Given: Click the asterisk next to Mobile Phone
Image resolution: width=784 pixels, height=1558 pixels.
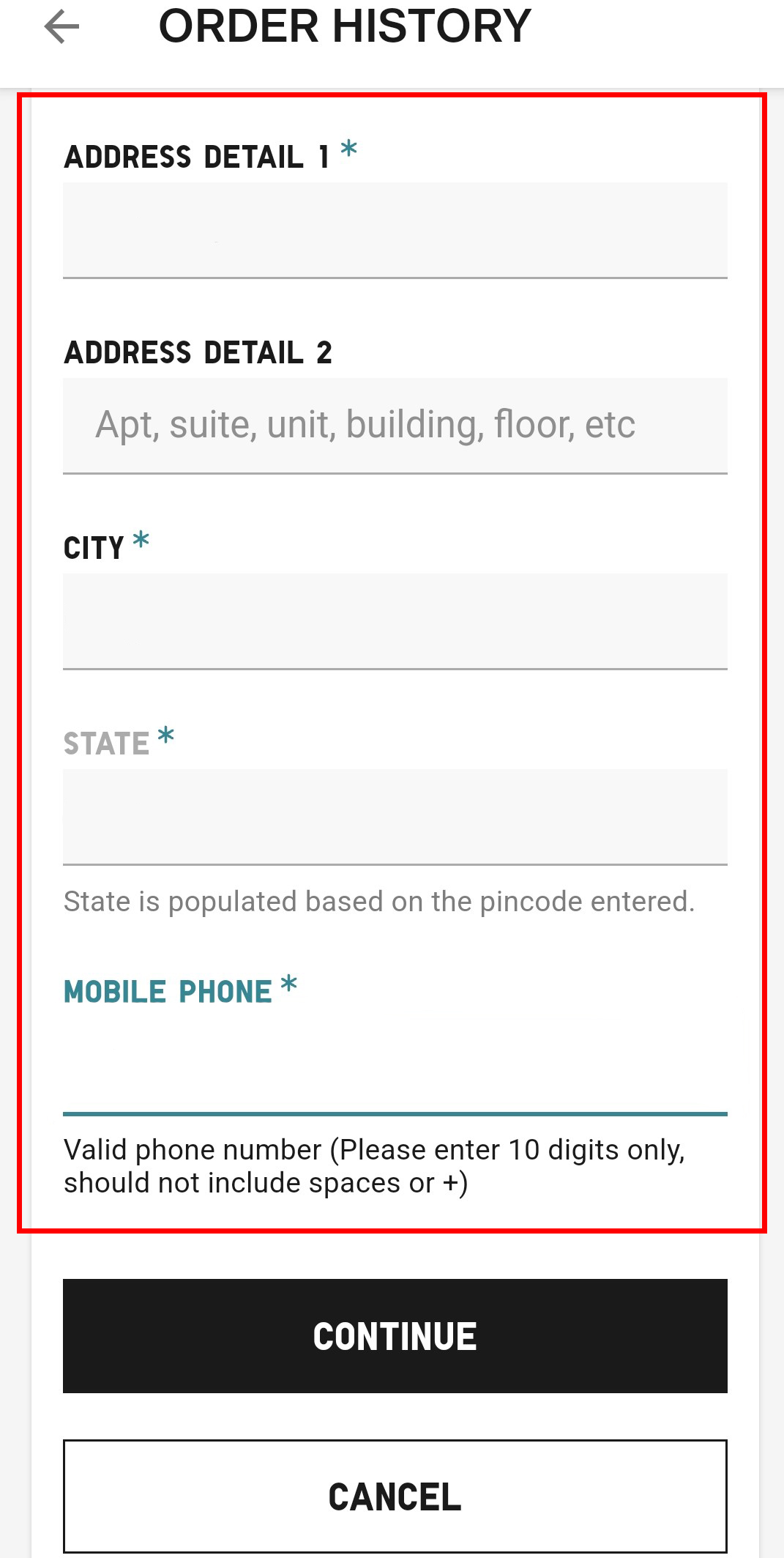Looking at the screenshot, I should click(288, 984).
